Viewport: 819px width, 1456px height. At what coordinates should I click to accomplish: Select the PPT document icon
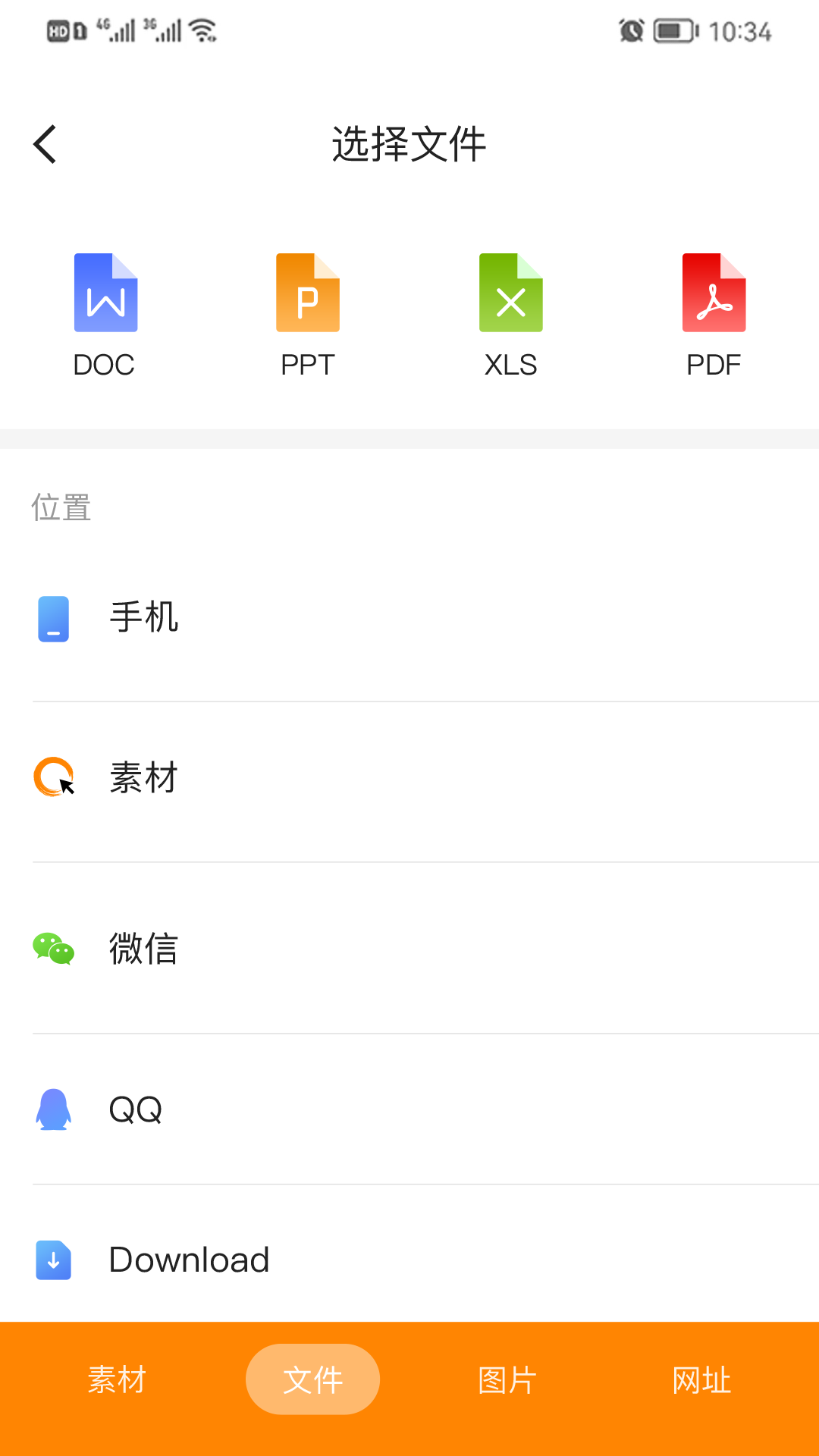pos(308,292)
